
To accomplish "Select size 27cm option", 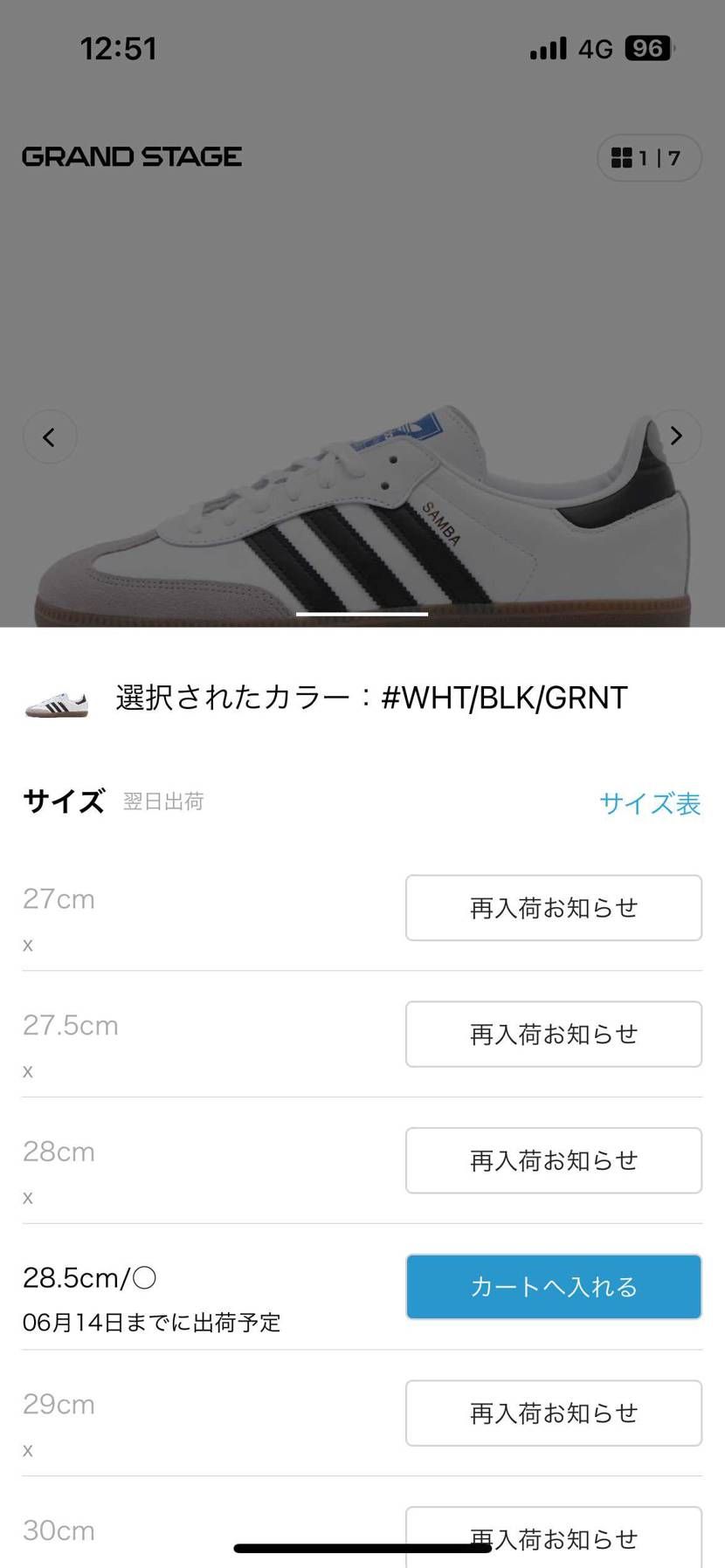I will point(58,897).
